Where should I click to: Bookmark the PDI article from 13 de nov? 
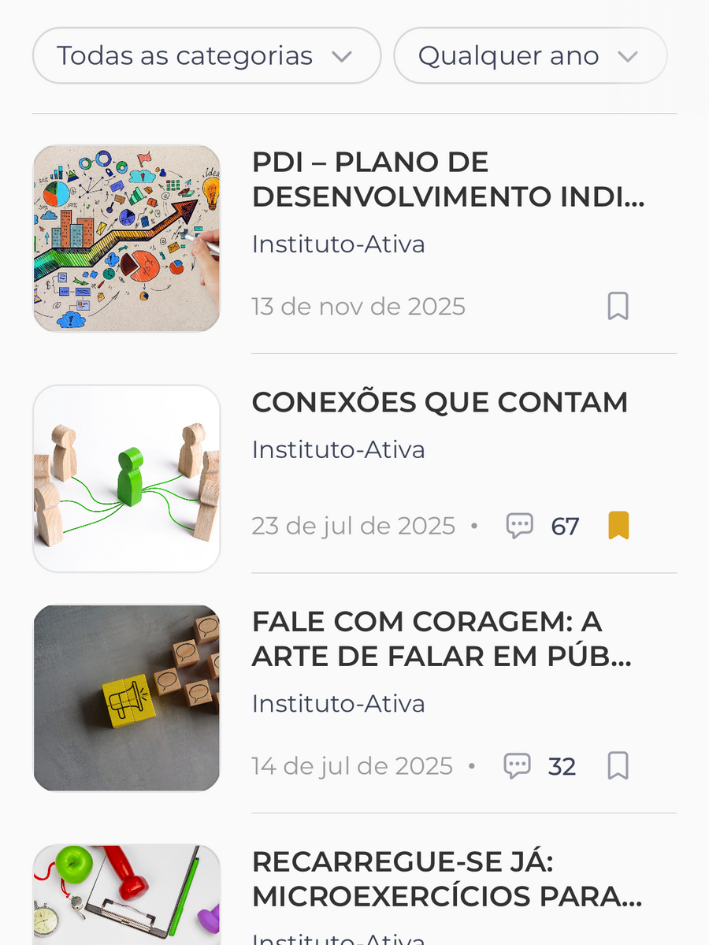coord(618,306)
